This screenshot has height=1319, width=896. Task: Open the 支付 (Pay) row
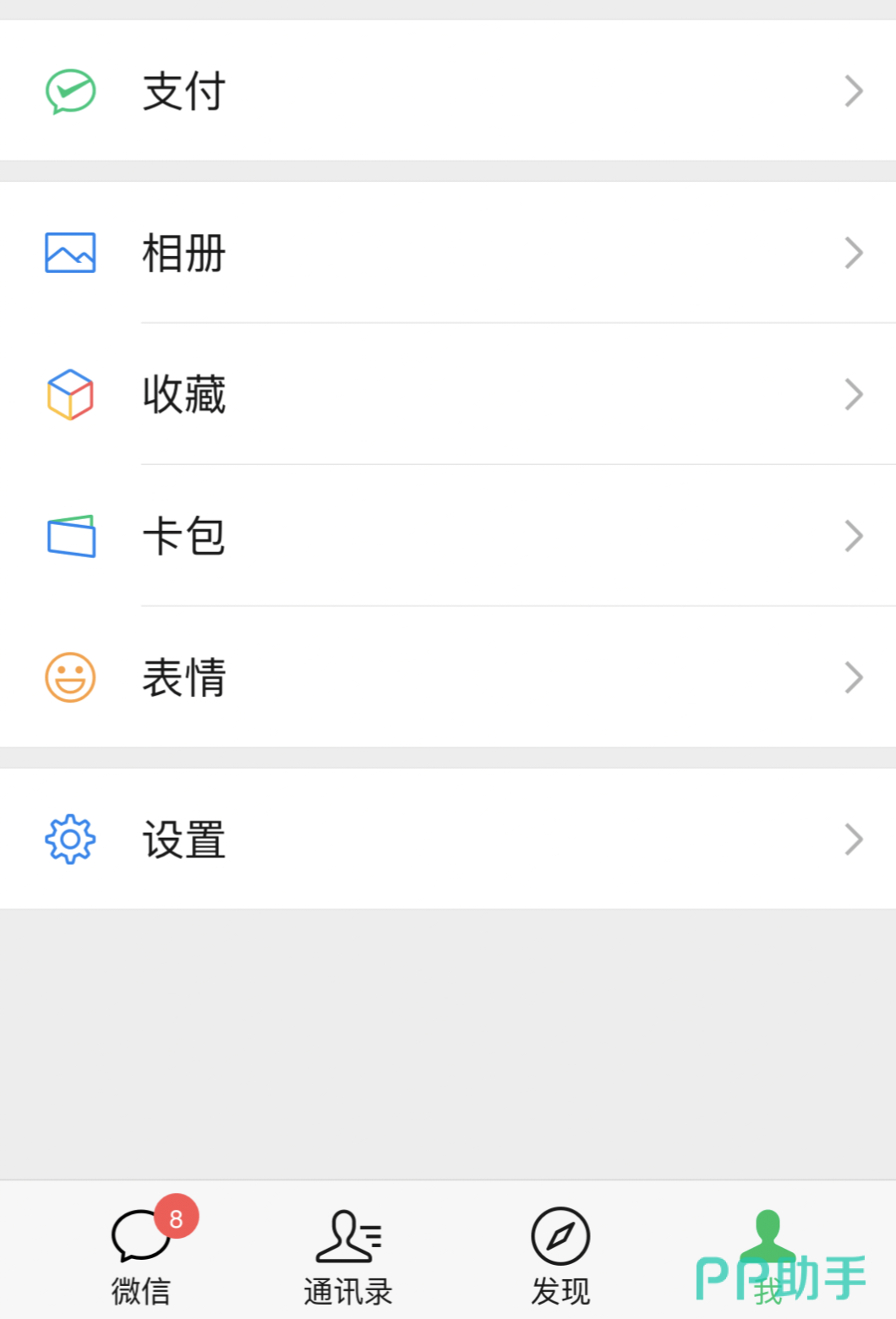448,90
